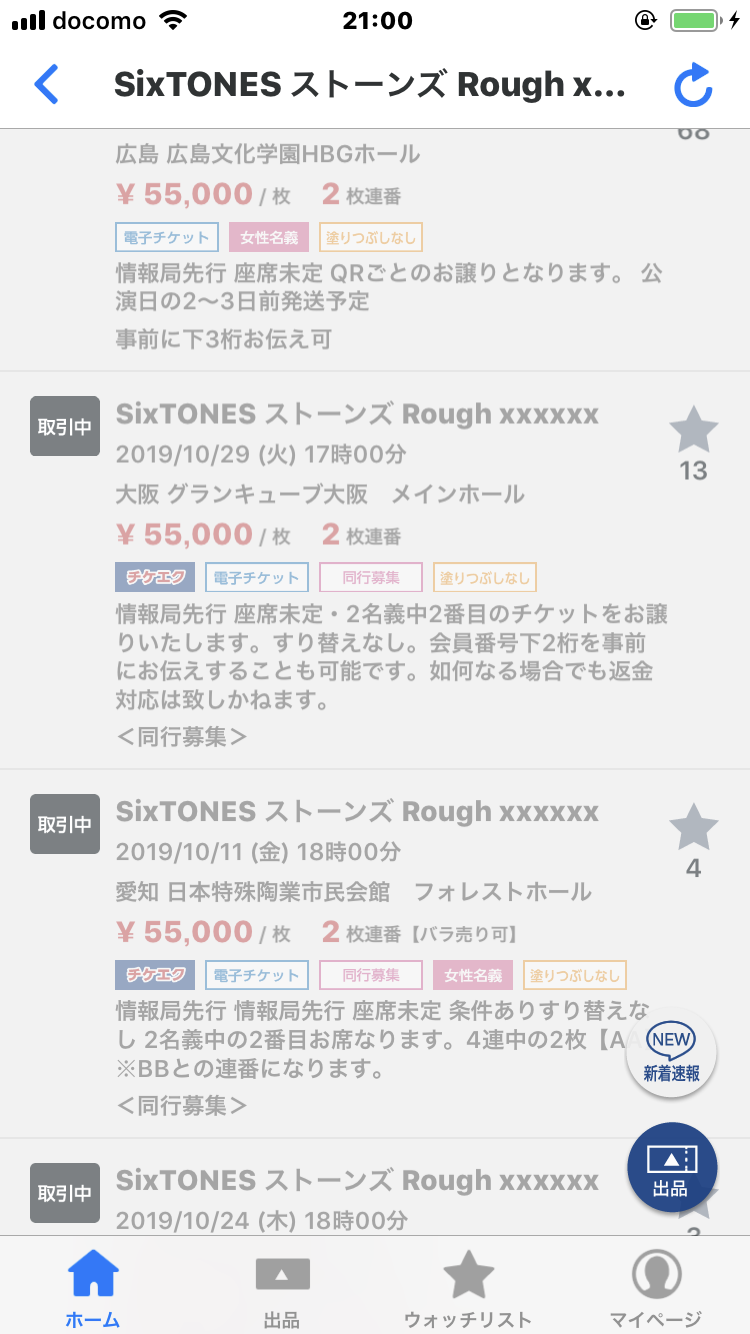Open the ウォッチリスト tab
750x1334 pixels.
(x=468, y=1289)
